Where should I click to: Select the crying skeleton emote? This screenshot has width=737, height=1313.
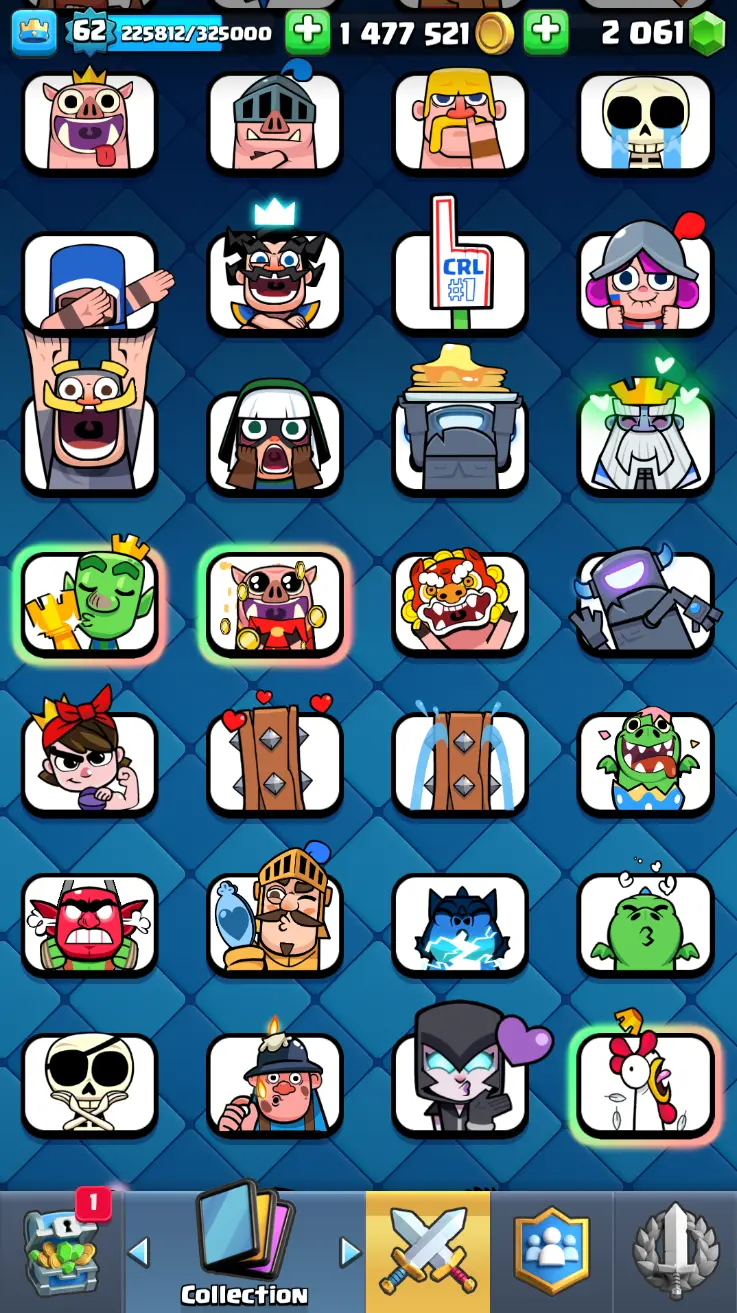[x=645, y=122]
